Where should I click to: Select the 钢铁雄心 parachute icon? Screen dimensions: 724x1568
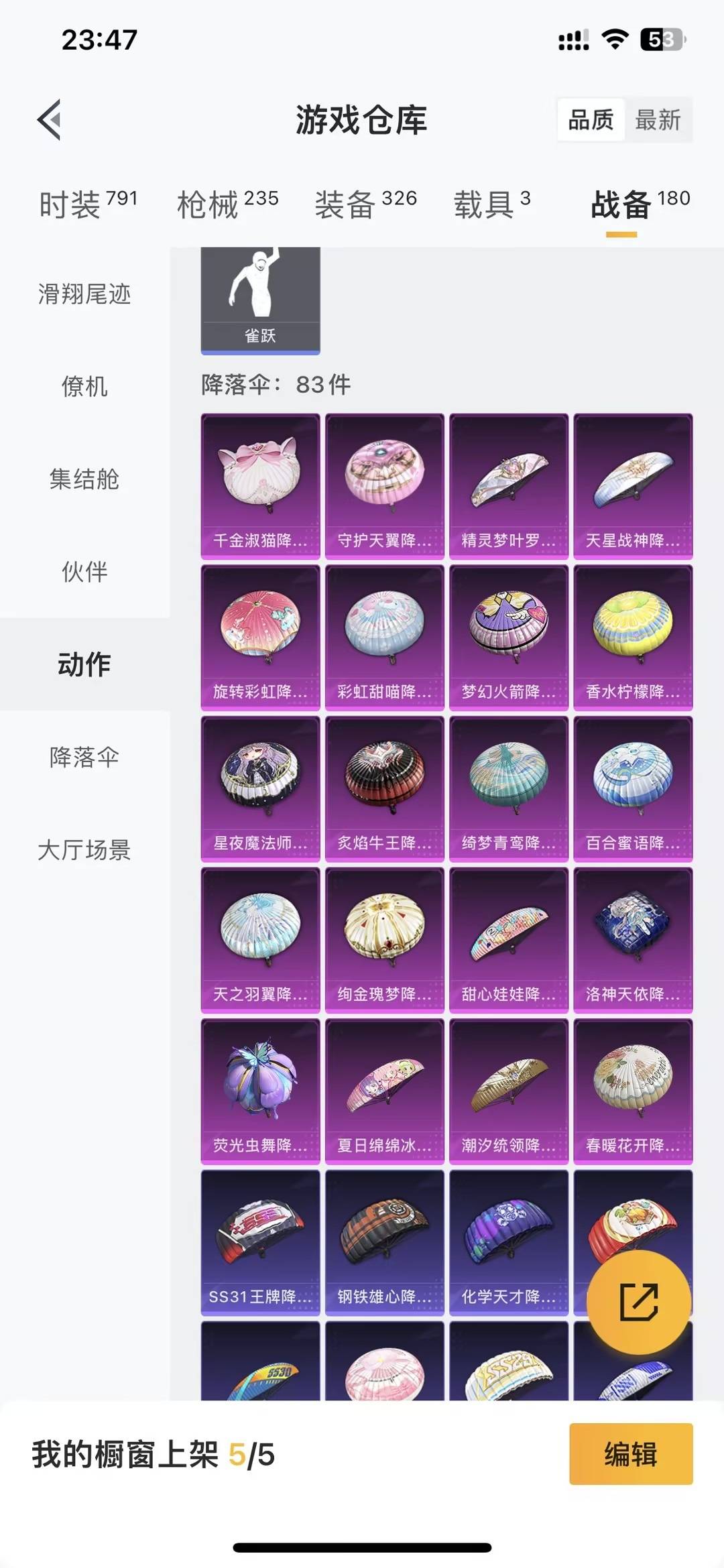[x=384, y=1244]
